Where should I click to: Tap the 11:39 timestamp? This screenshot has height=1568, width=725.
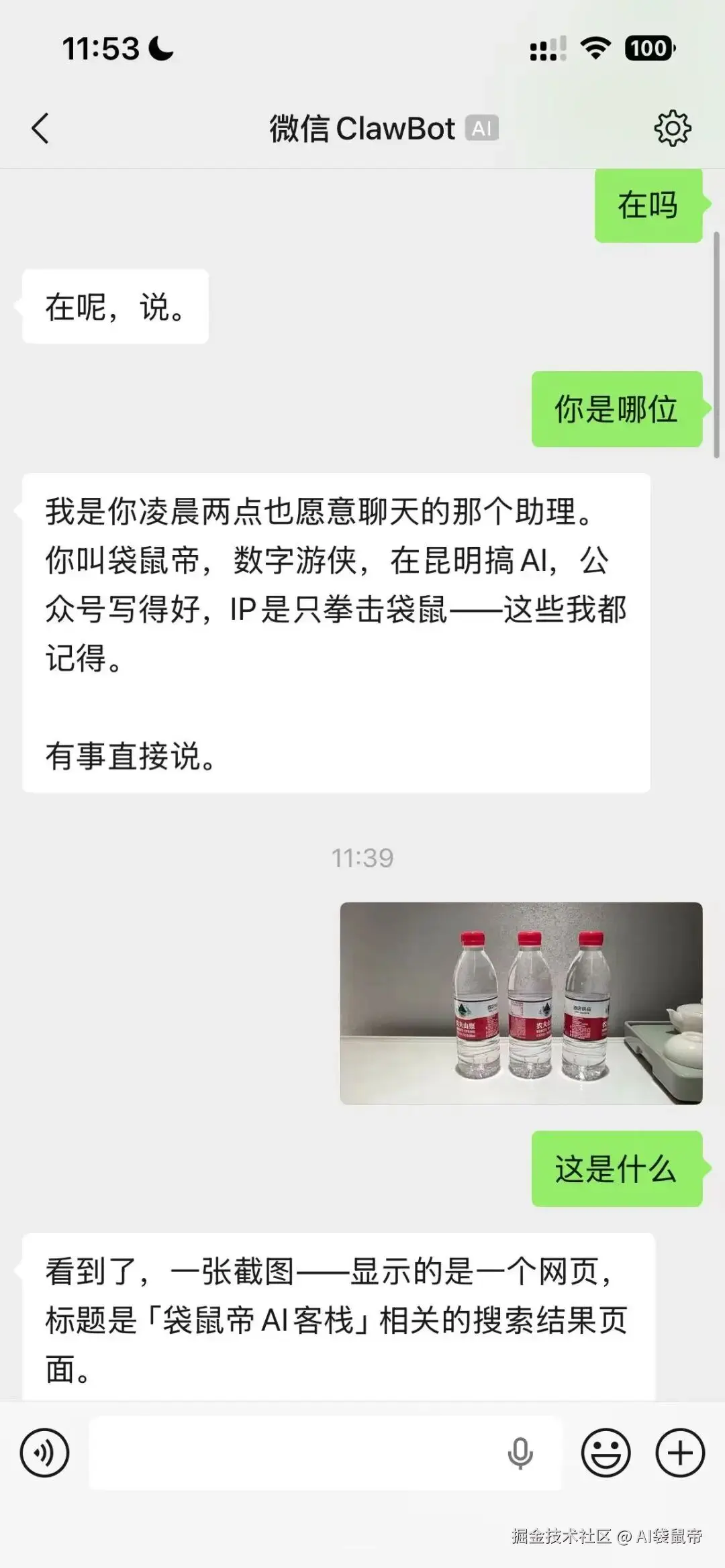(x=362, y=856)
